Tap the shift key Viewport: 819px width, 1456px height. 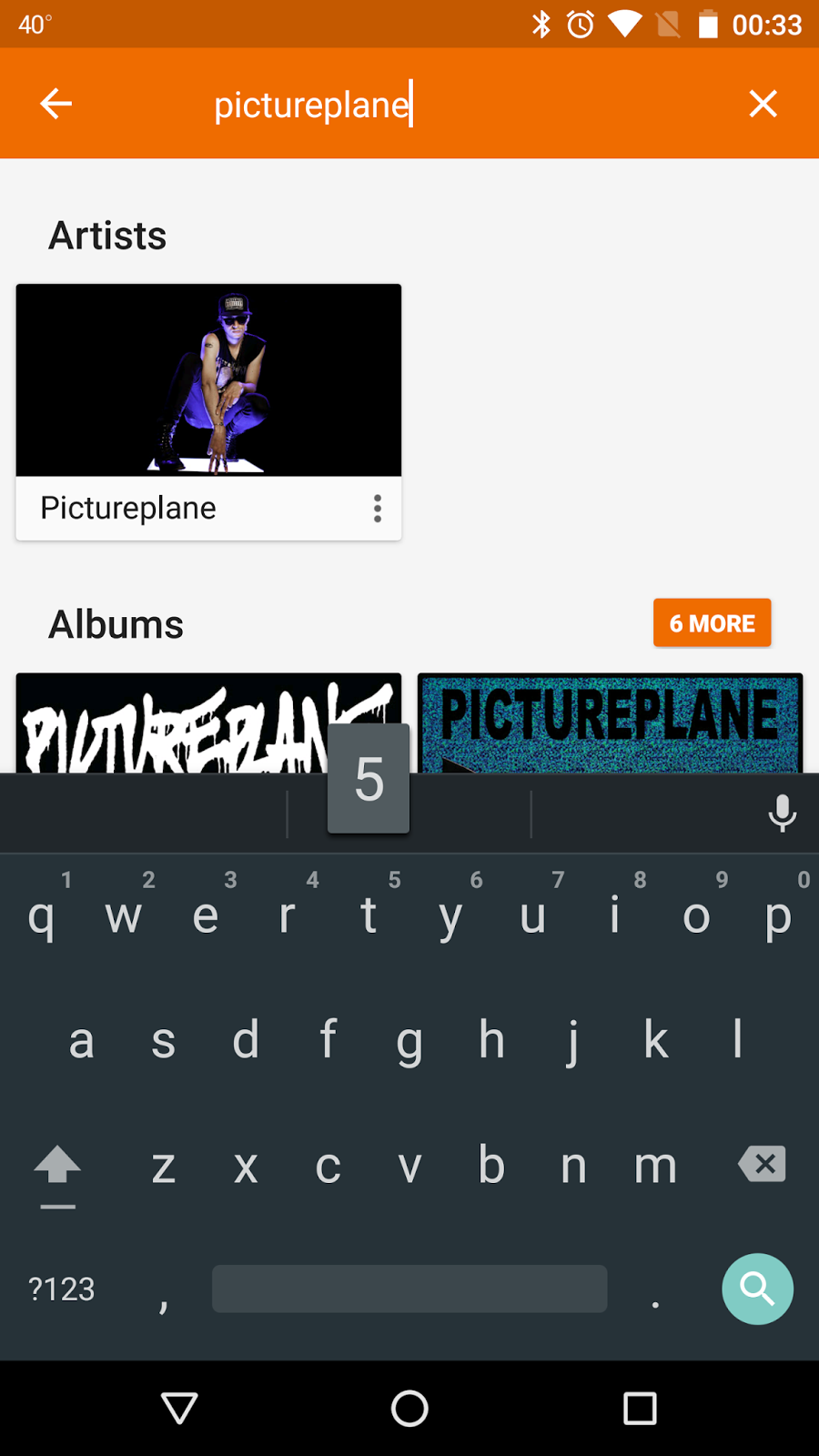[x=57, y=1166]
